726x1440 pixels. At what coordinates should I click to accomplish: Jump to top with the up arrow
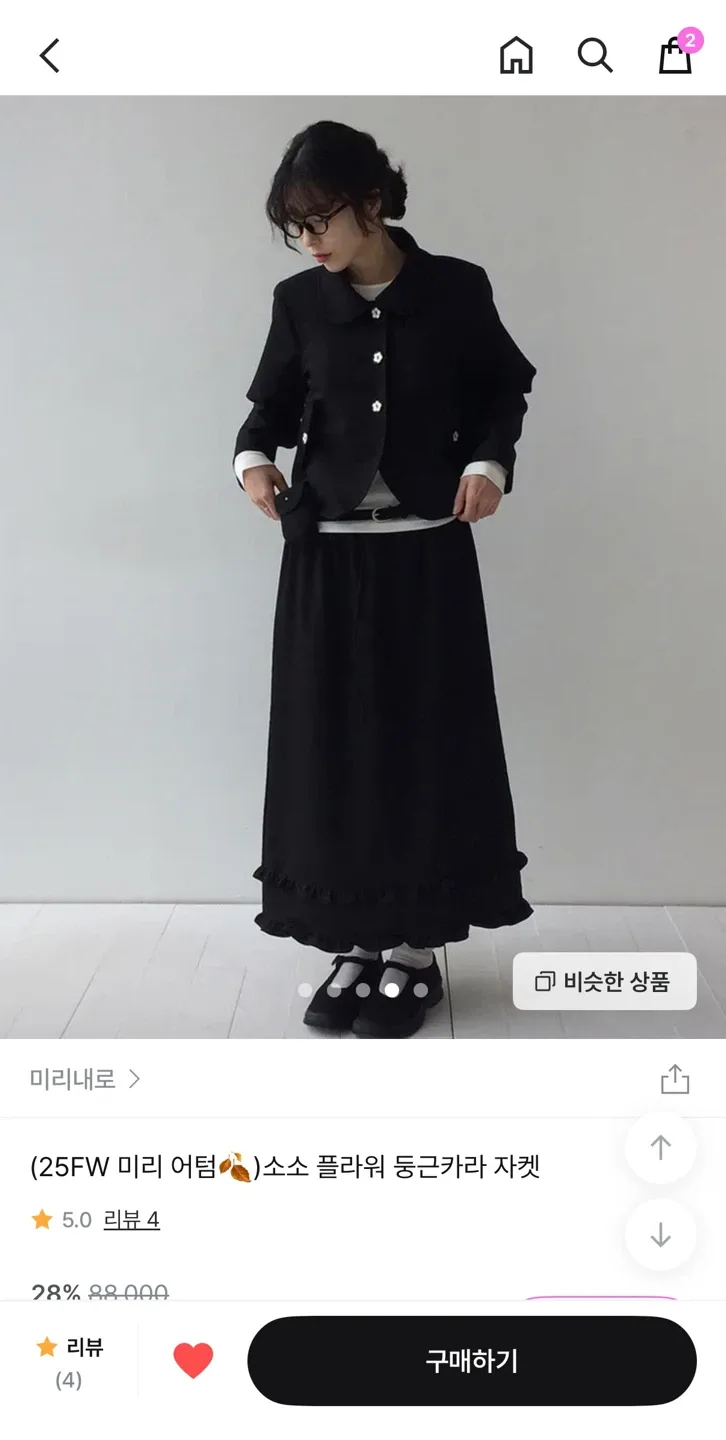click(660, 1148)
